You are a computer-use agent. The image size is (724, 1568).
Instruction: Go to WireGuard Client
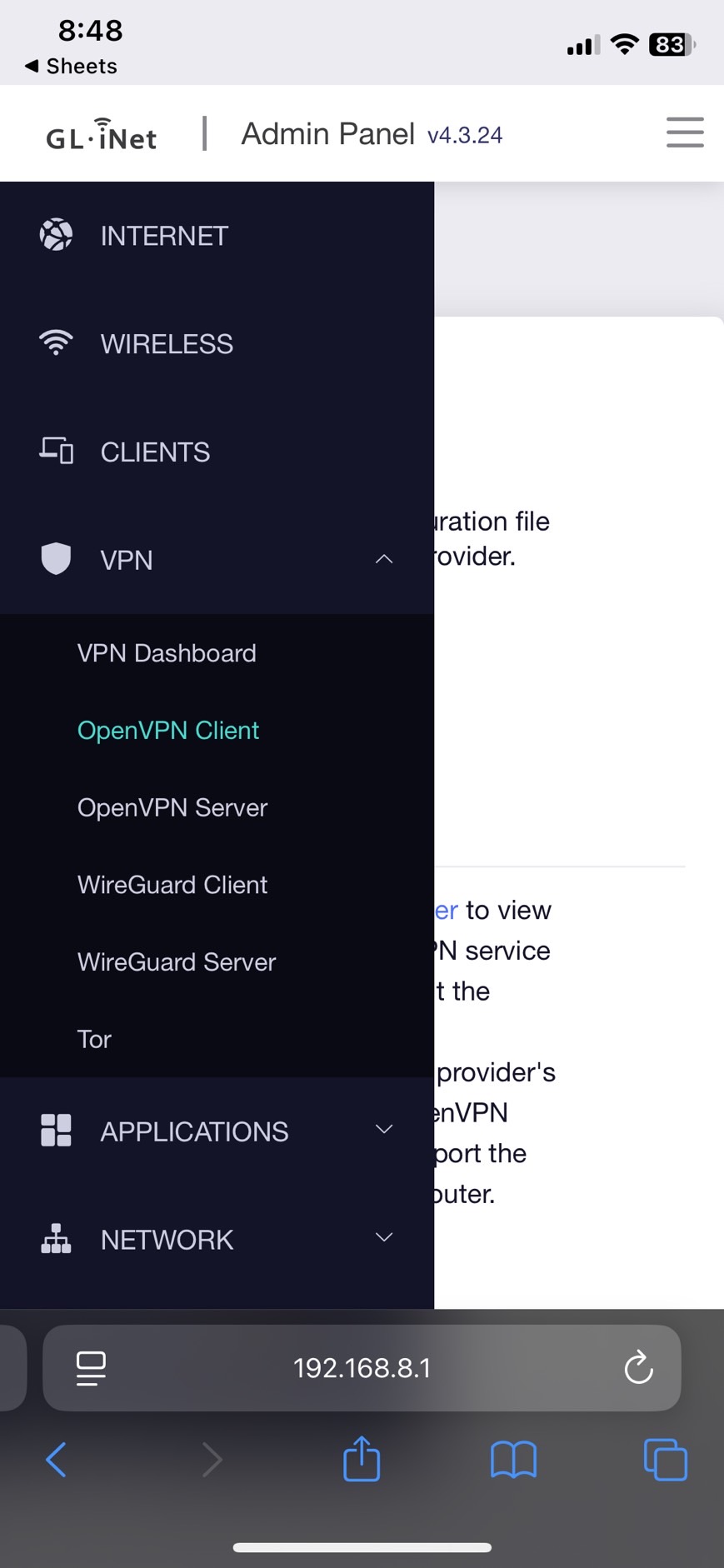172,885
